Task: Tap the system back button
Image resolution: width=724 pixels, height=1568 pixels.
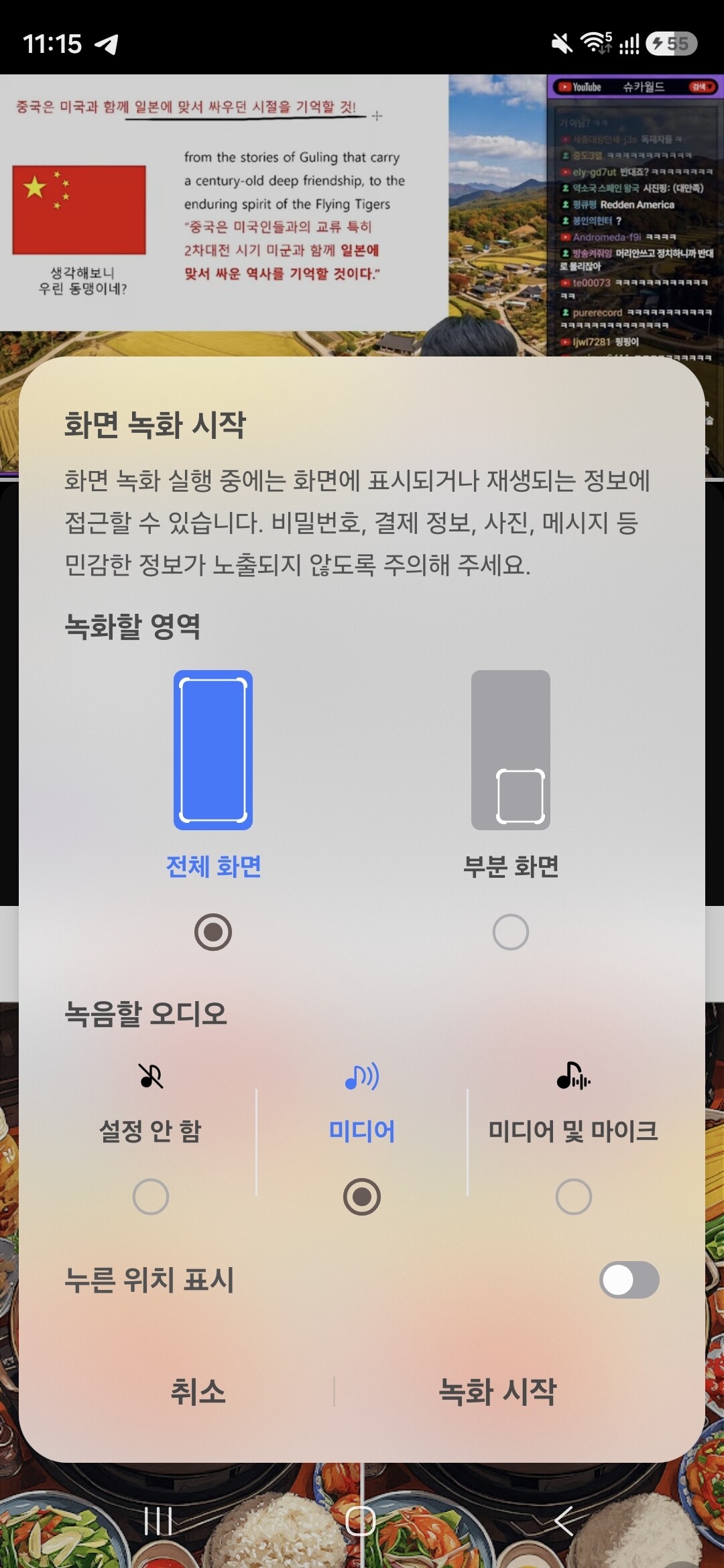Action: [564, 1520]
